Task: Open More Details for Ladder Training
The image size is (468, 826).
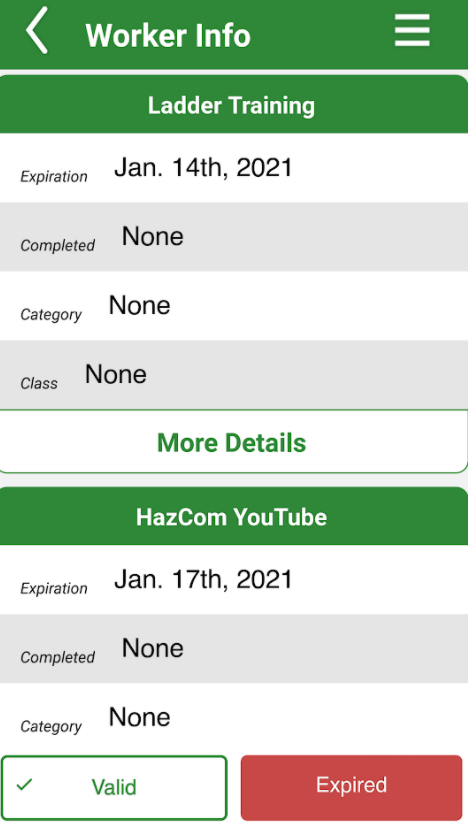Action: tap(232, 442)
